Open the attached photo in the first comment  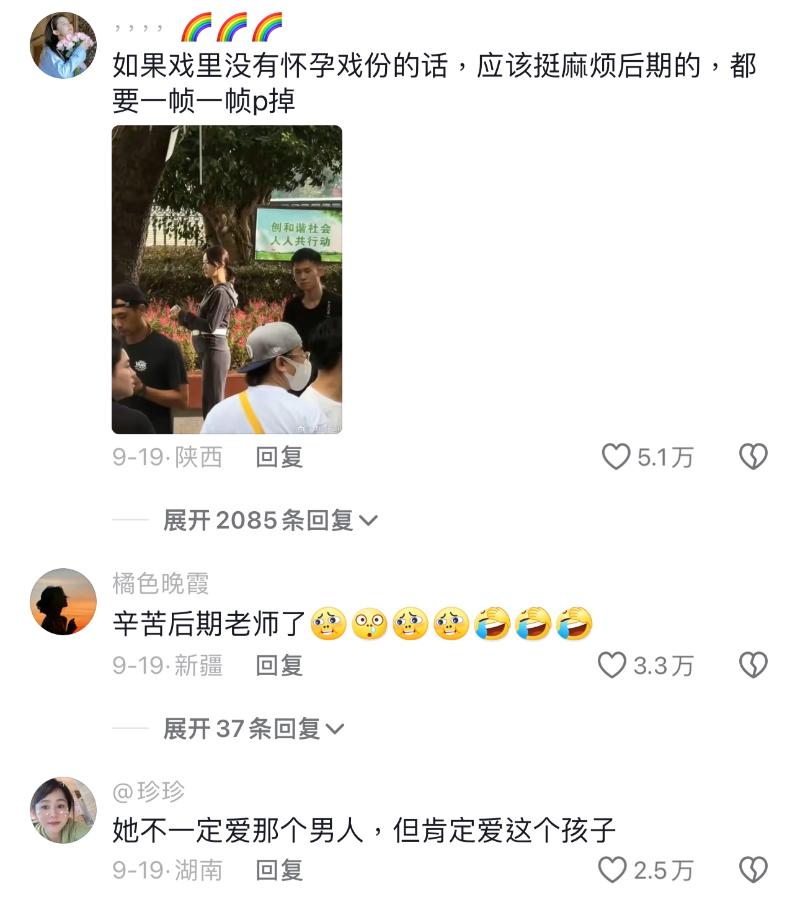tap(226, 279)
